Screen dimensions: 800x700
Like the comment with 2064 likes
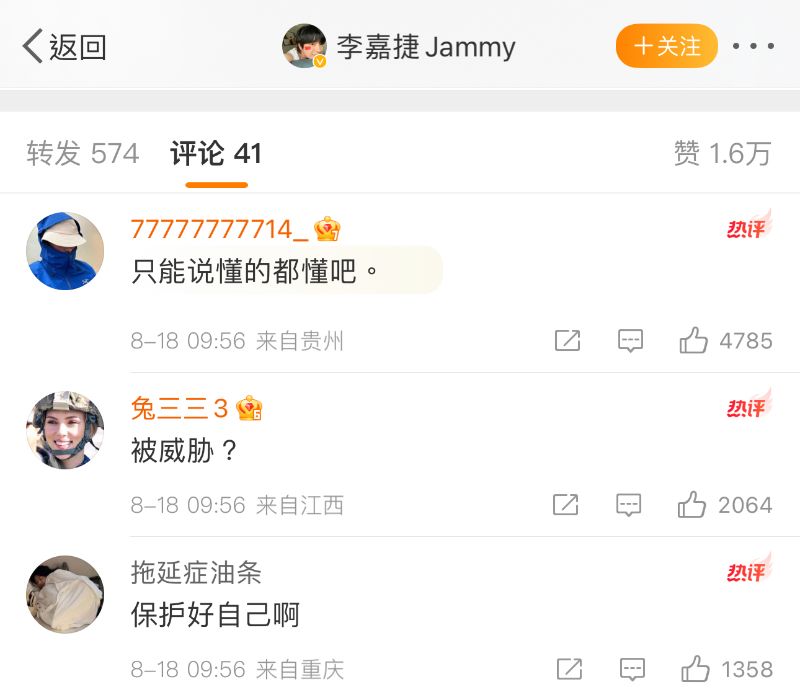(x=692, y=505)
